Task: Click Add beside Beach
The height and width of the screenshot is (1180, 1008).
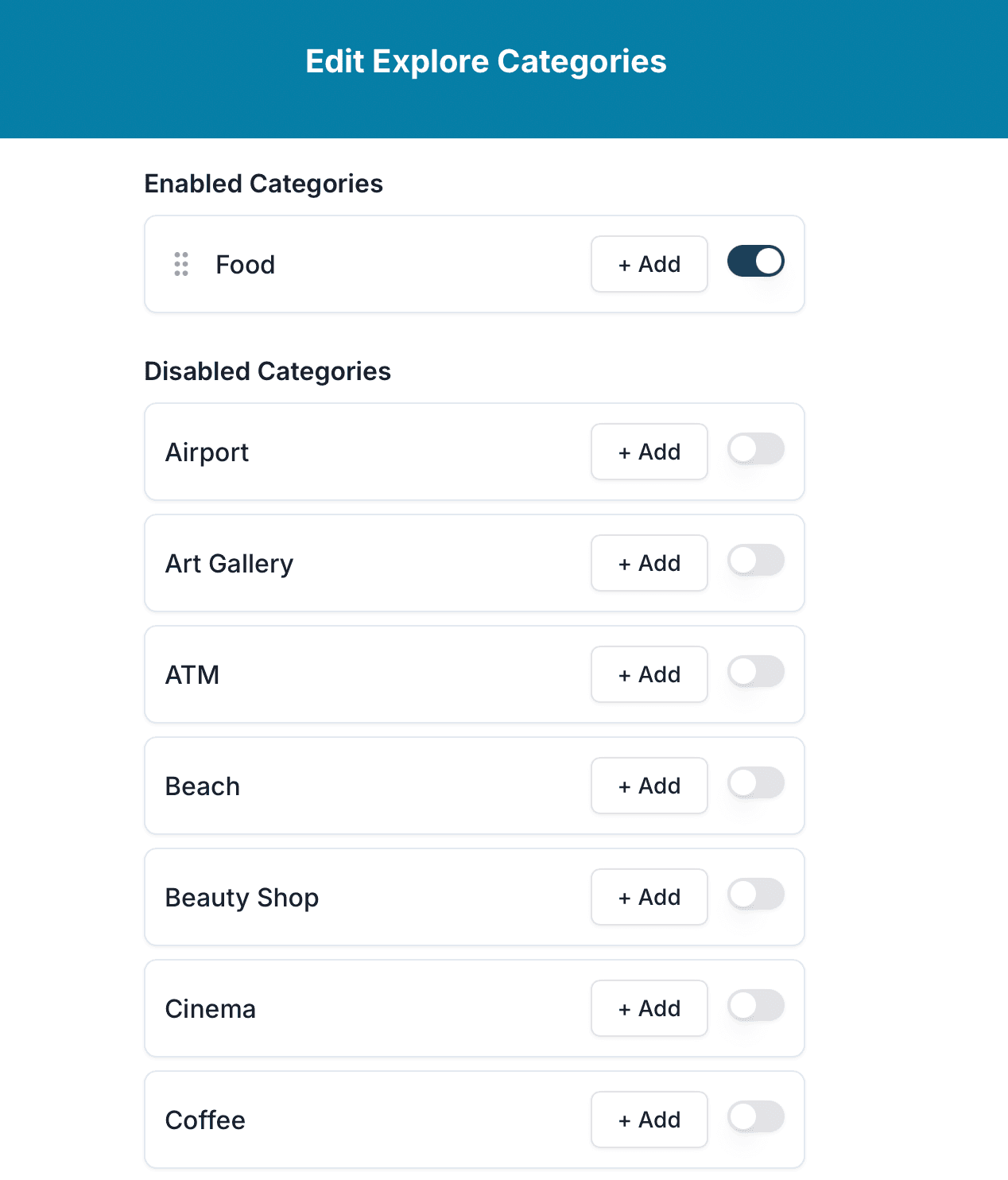Action: pos(649,786)
